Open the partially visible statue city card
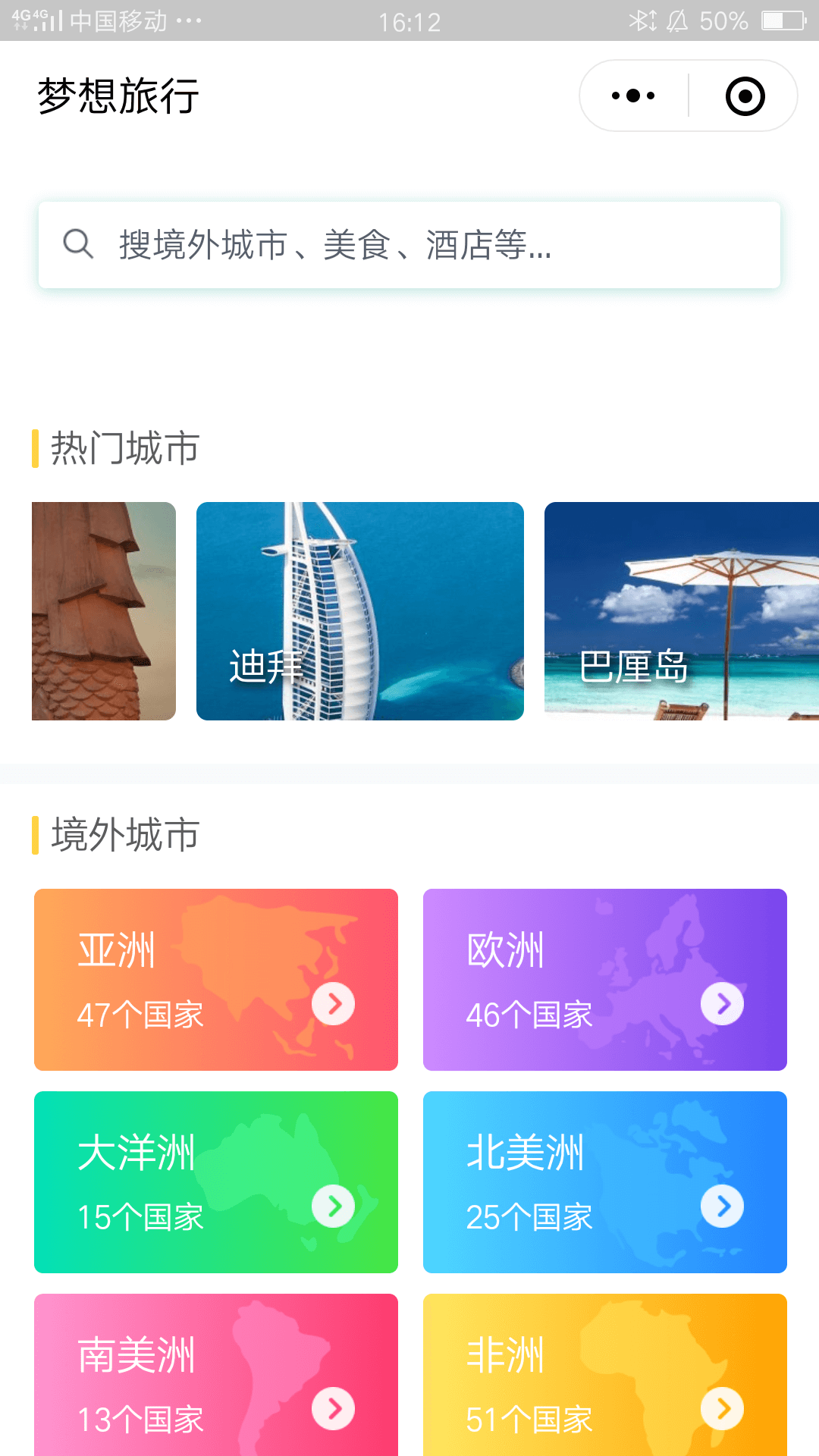The image size is (819, 1456). point(104,611)
